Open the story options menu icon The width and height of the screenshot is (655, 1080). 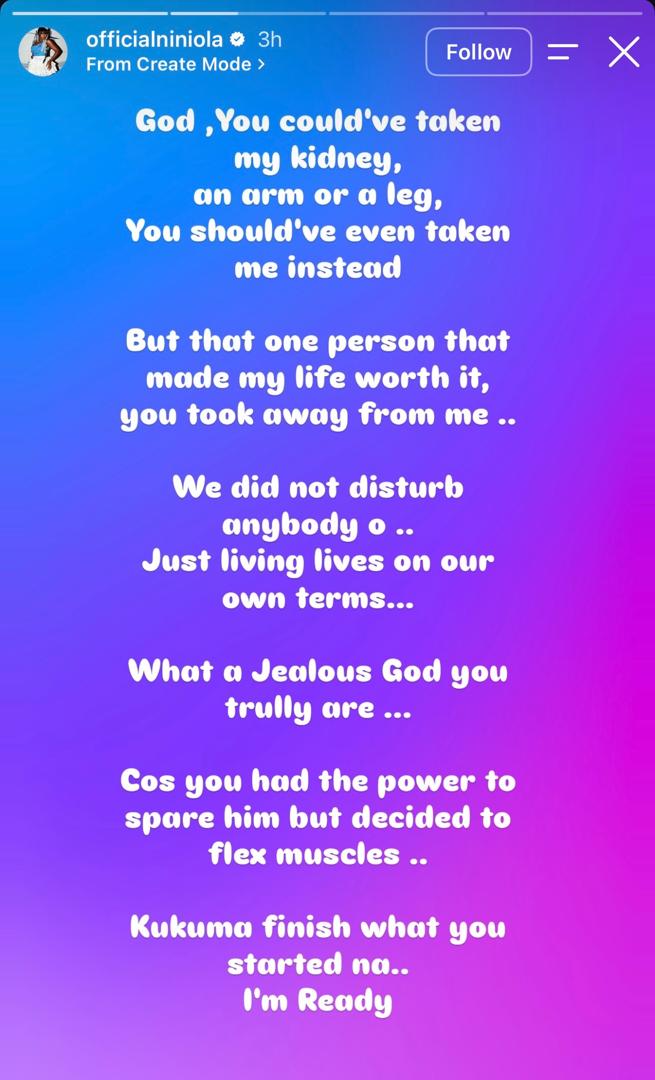point(563,52)
